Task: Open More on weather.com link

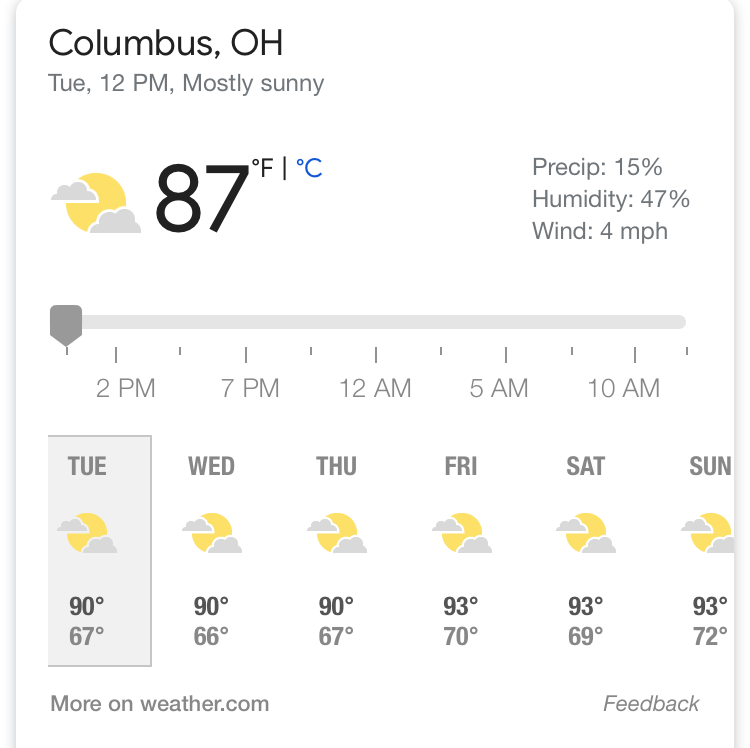Action: (160, 704)
